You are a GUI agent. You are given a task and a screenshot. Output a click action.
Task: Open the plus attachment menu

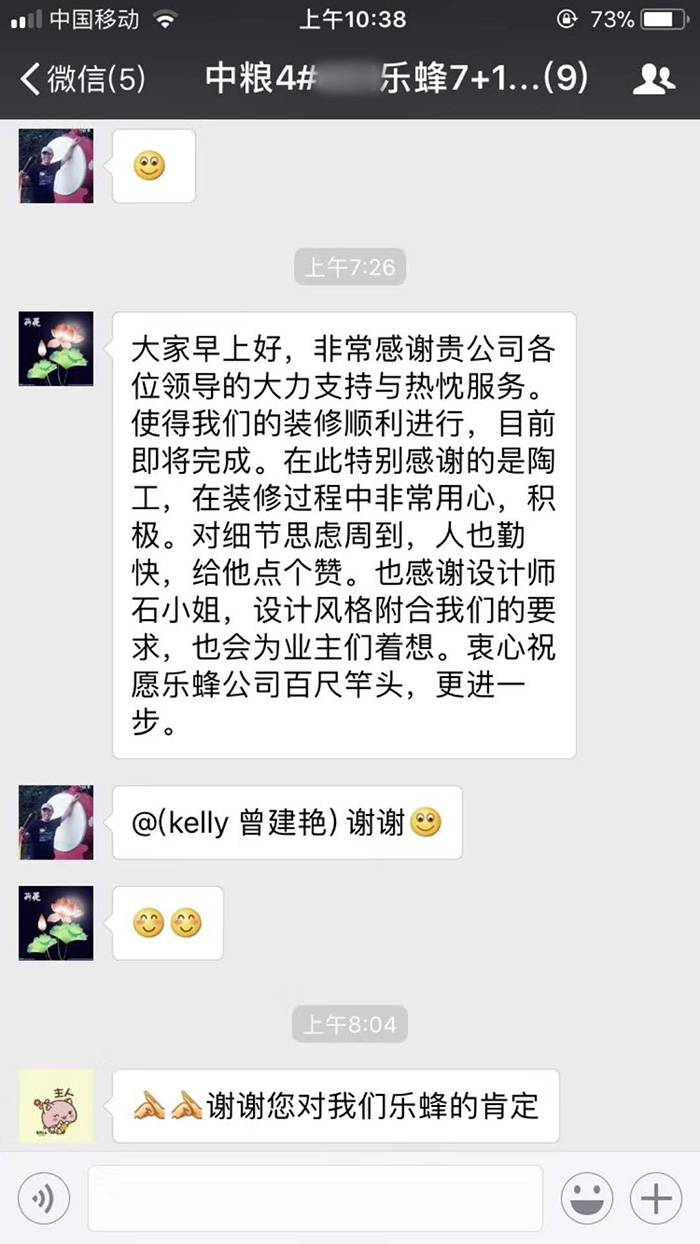point(655,1198)
